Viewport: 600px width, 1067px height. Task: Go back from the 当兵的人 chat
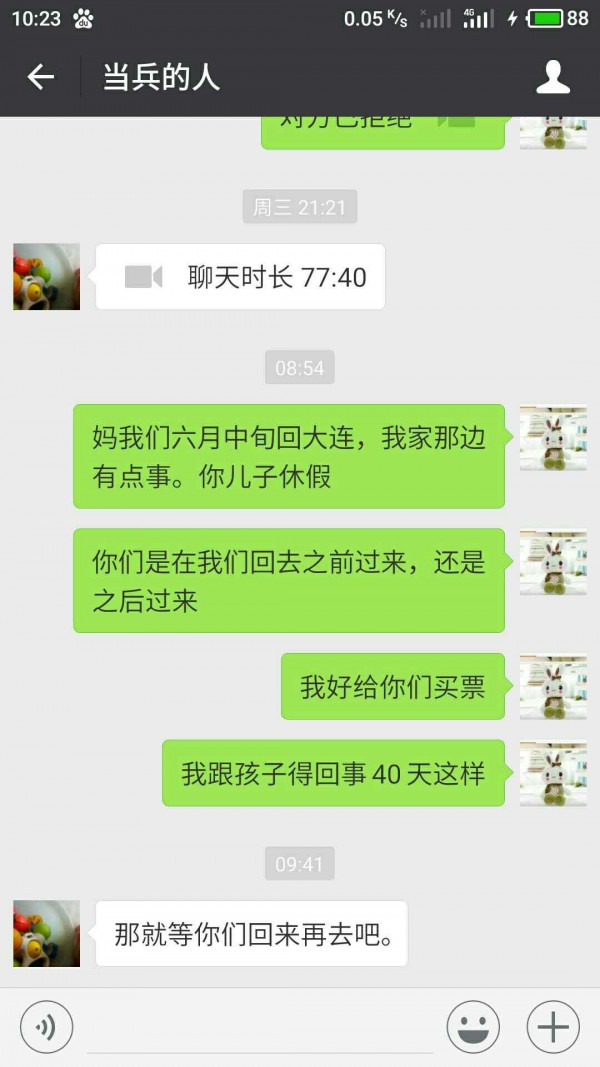(40, 78)
